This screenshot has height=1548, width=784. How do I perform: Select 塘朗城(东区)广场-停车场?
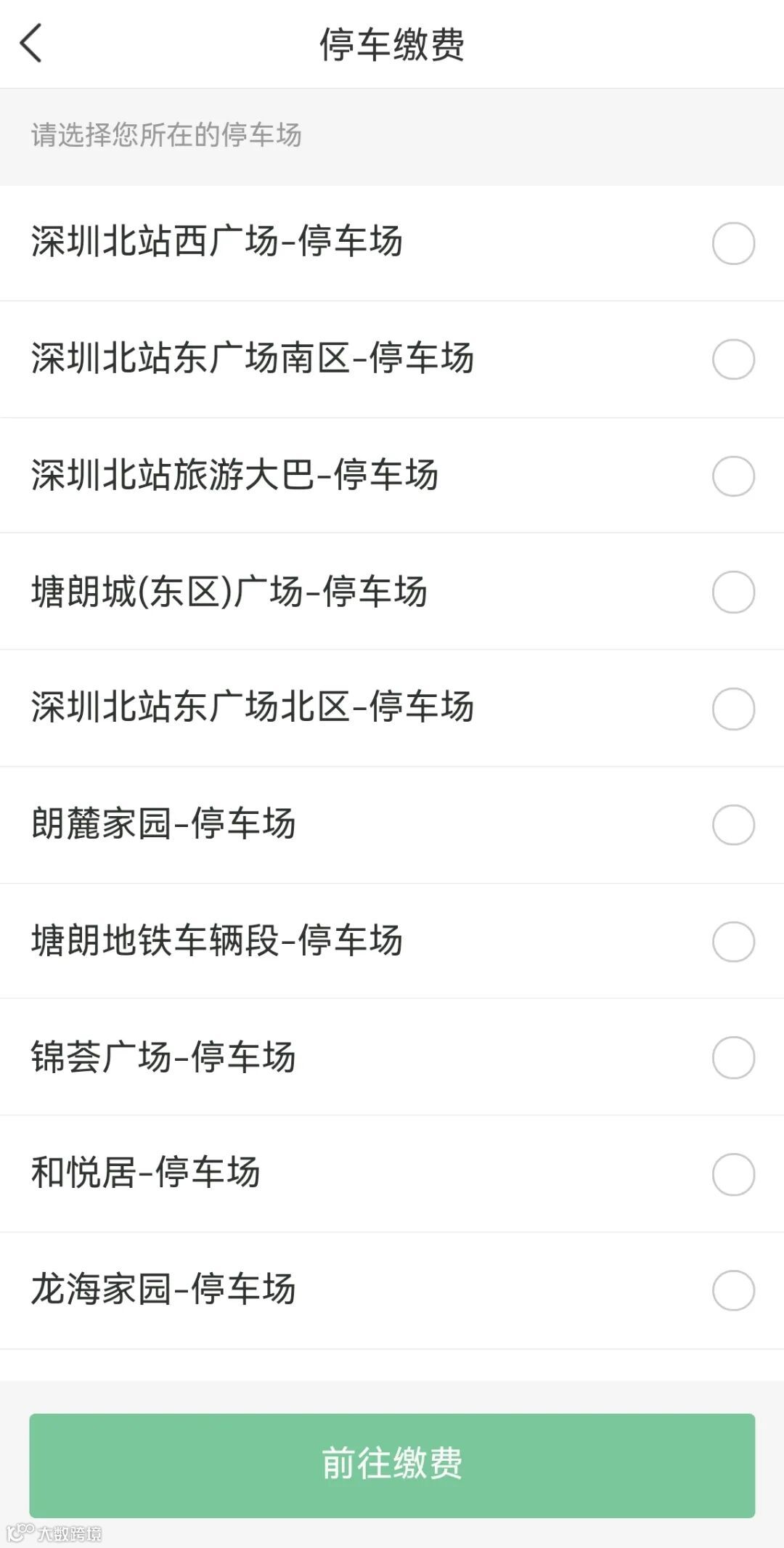[733, 592]
